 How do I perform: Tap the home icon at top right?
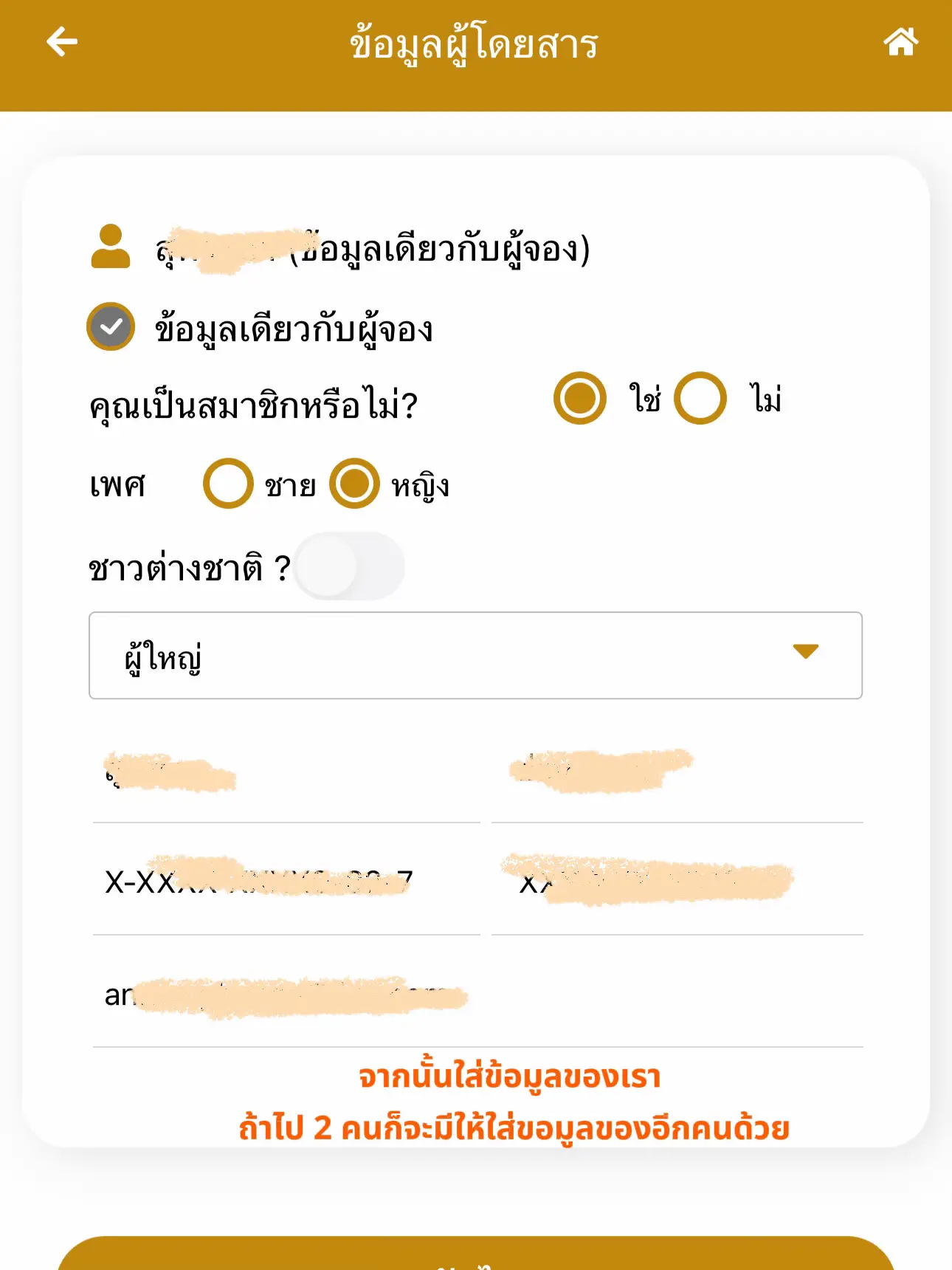pyautogui.click(x=900, y=42)
